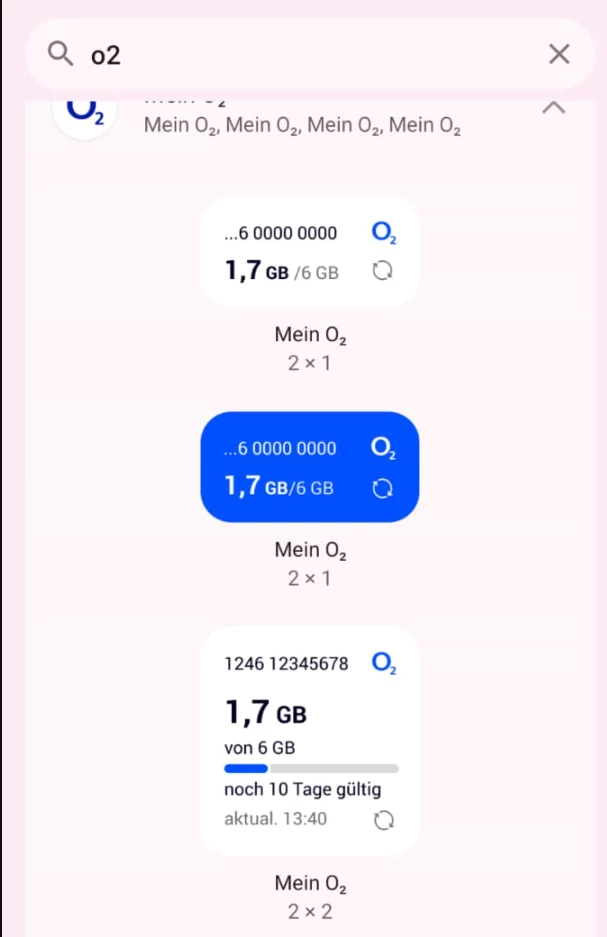607x937 pixels.
Task: Choose the 2×2 Mein O2 data widget
Action: coord(310,741)
